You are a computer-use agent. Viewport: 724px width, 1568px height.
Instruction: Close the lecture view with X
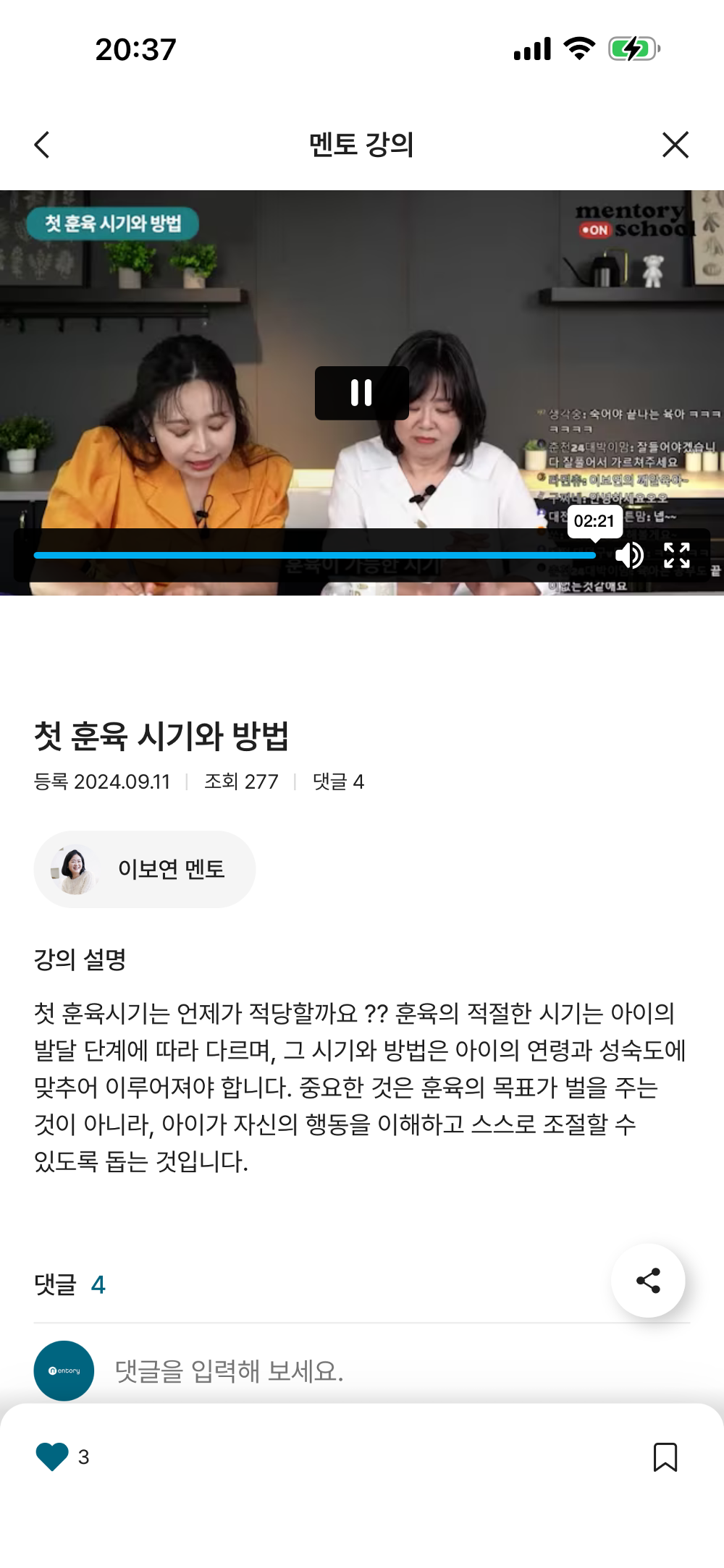click(x=675, y=144)
